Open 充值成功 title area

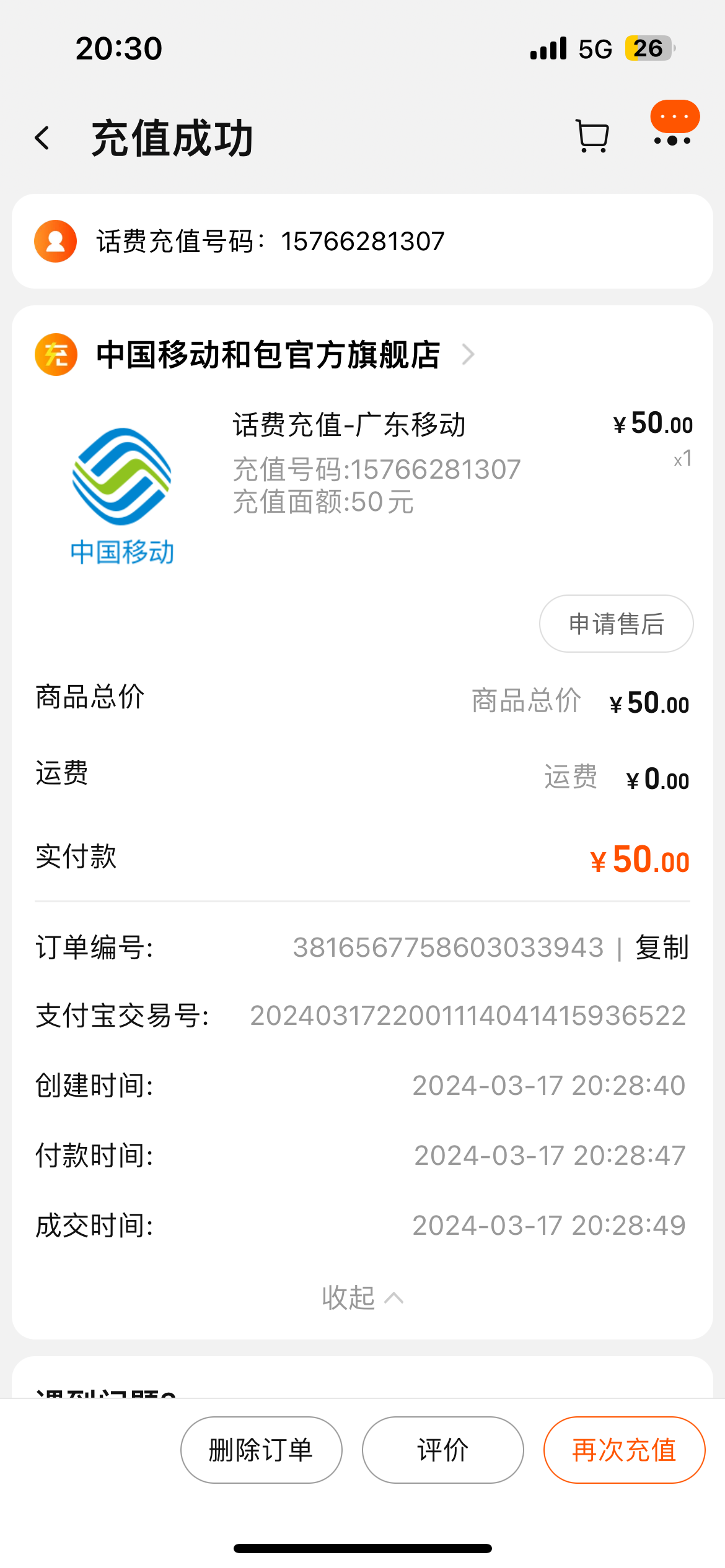(172, 138)
